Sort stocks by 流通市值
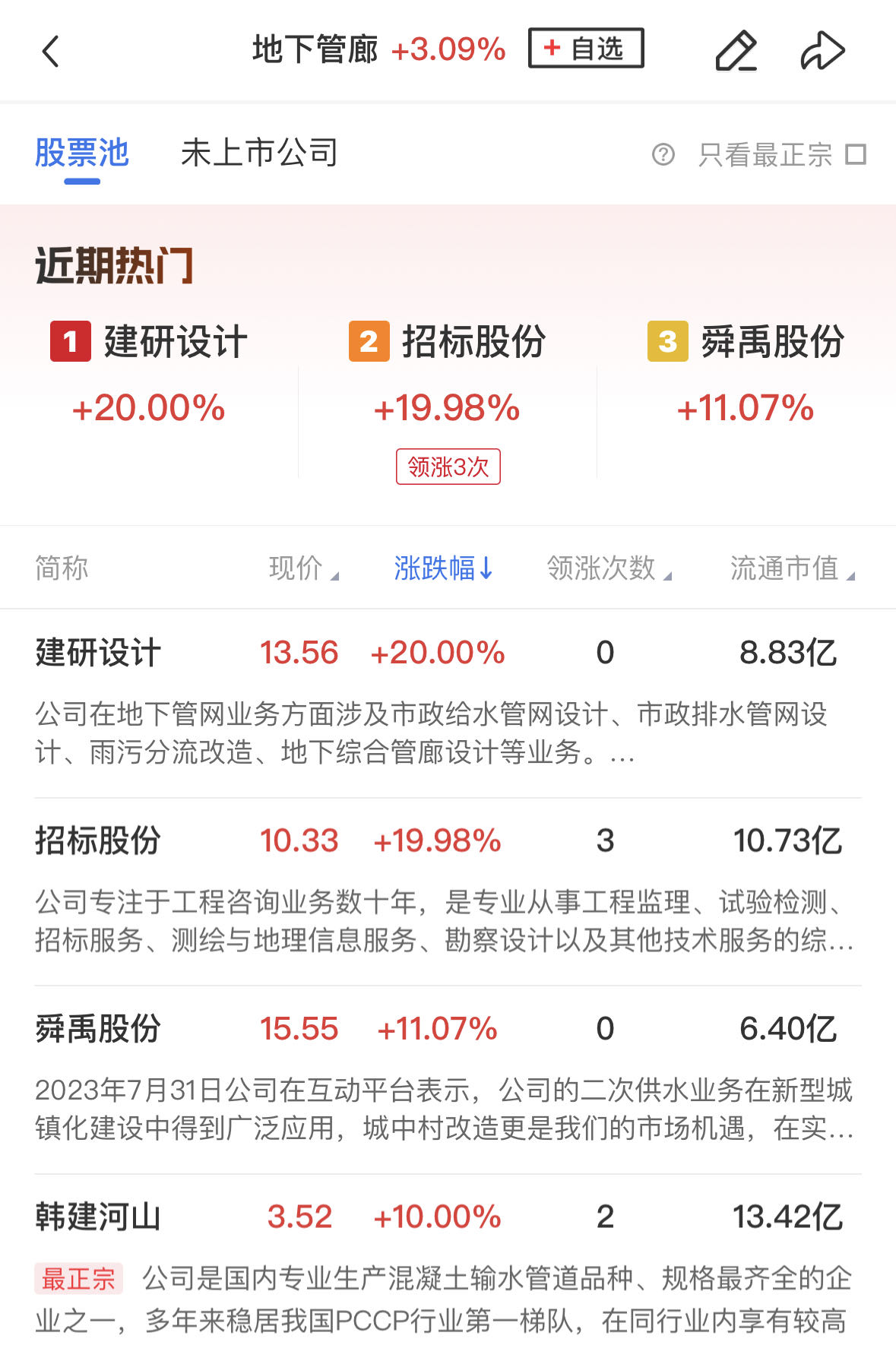 (x=791, y=568)
